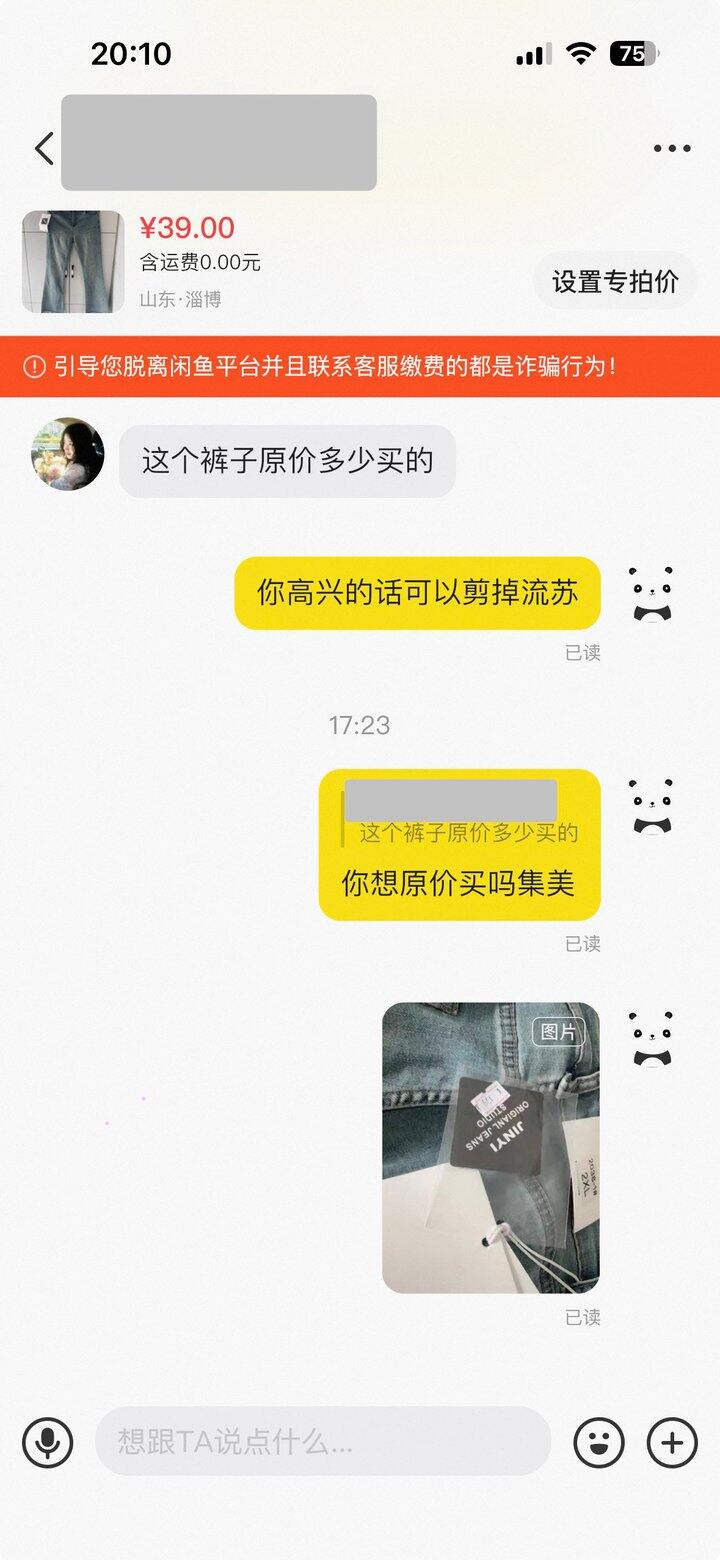Tap the 设置专拍价 button
This screenshot has height=1560, width=720.
[614, 281]
